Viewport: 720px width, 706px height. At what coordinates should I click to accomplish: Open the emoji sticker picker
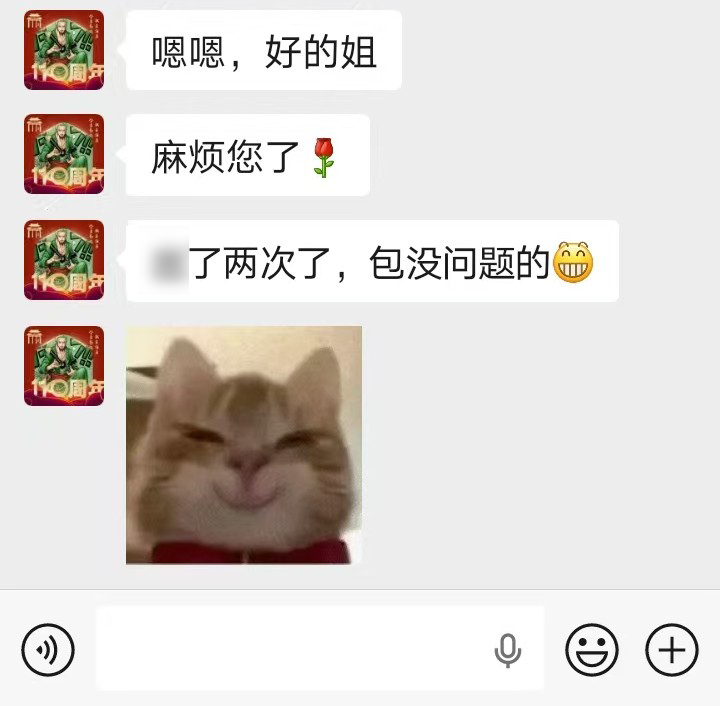(x=592, y=650)
